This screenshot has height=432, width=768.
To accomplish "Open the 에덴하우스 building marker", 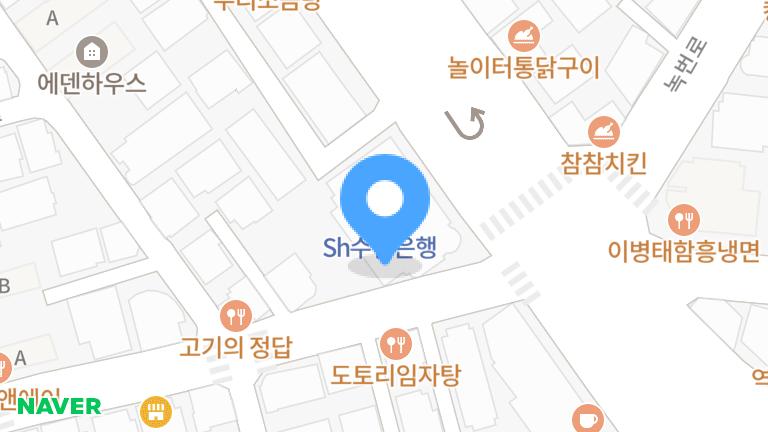I will pos(92,50).
